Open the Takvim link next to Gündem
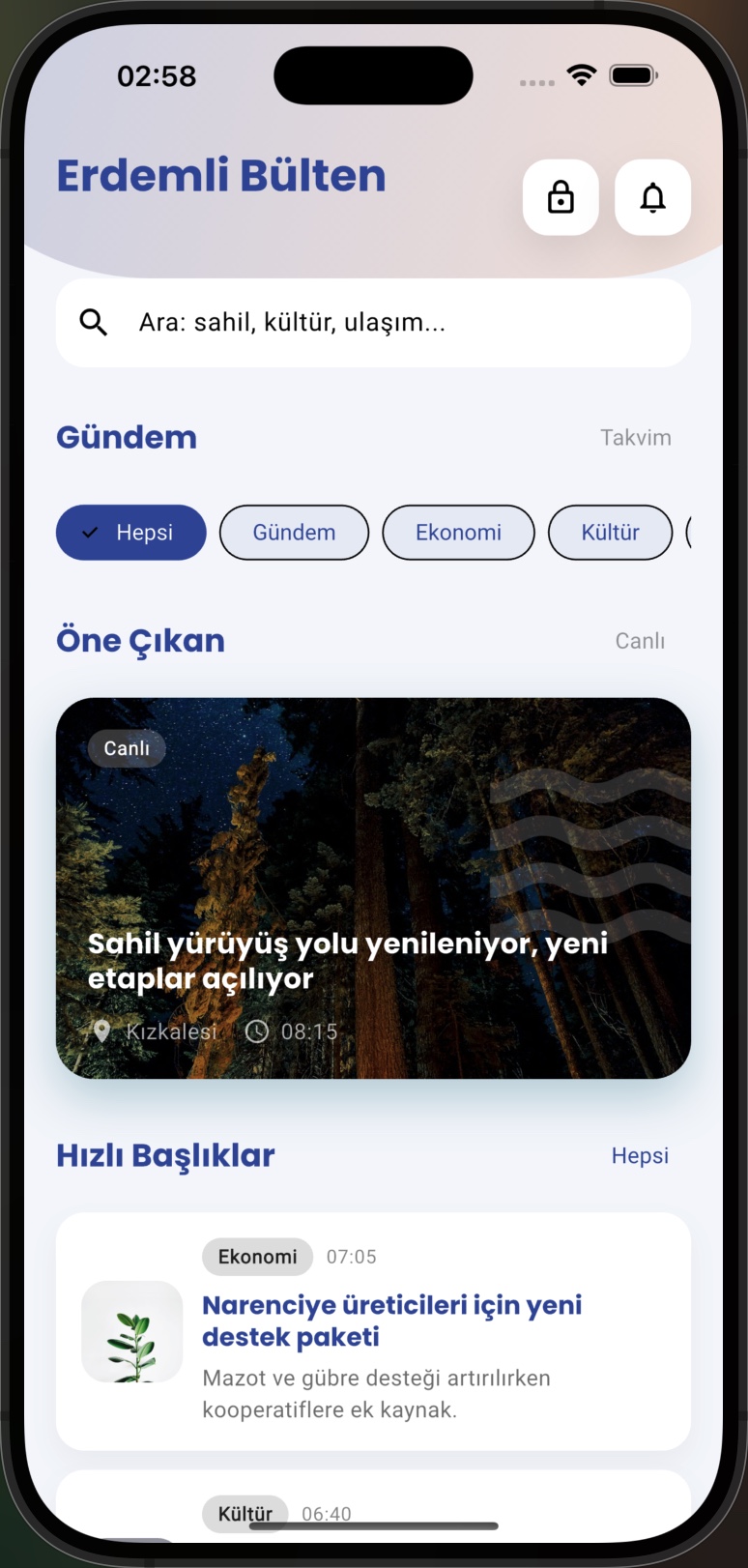 [635, 438]
